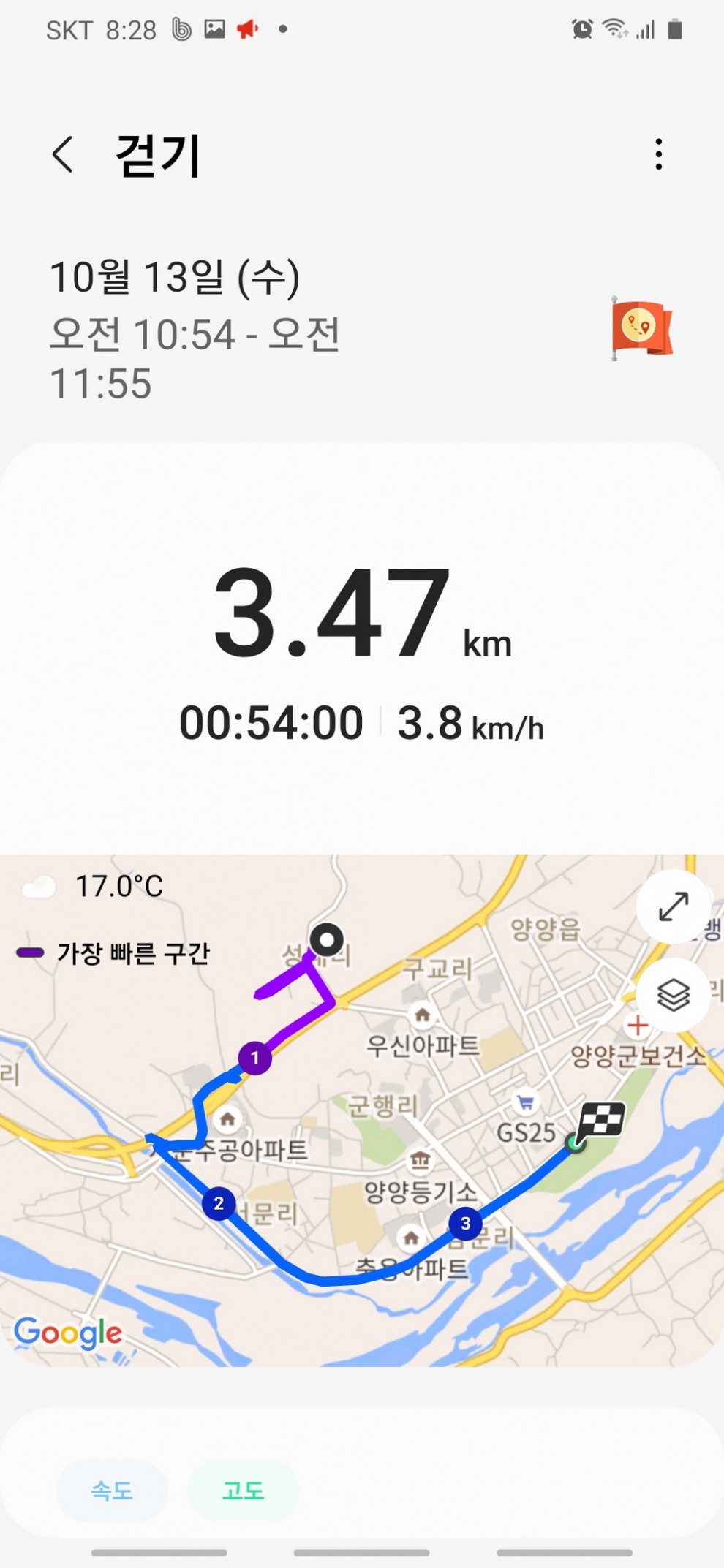Open the three-dot overflow menu
The height and width of the screenshot is (1568, 724).
659,154
